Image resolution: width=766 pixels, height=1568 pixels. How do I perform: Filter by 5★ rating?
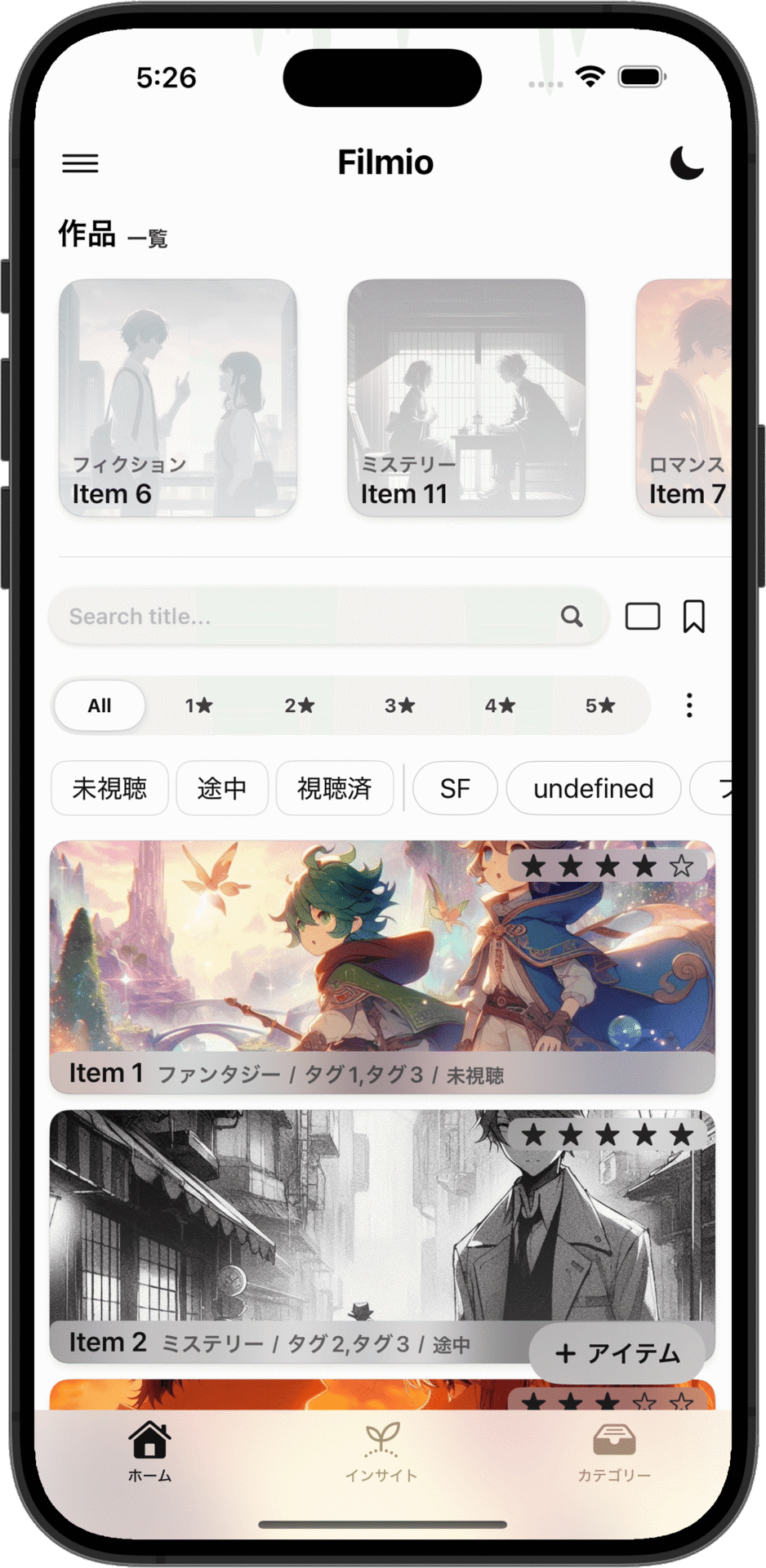(600, 706)
